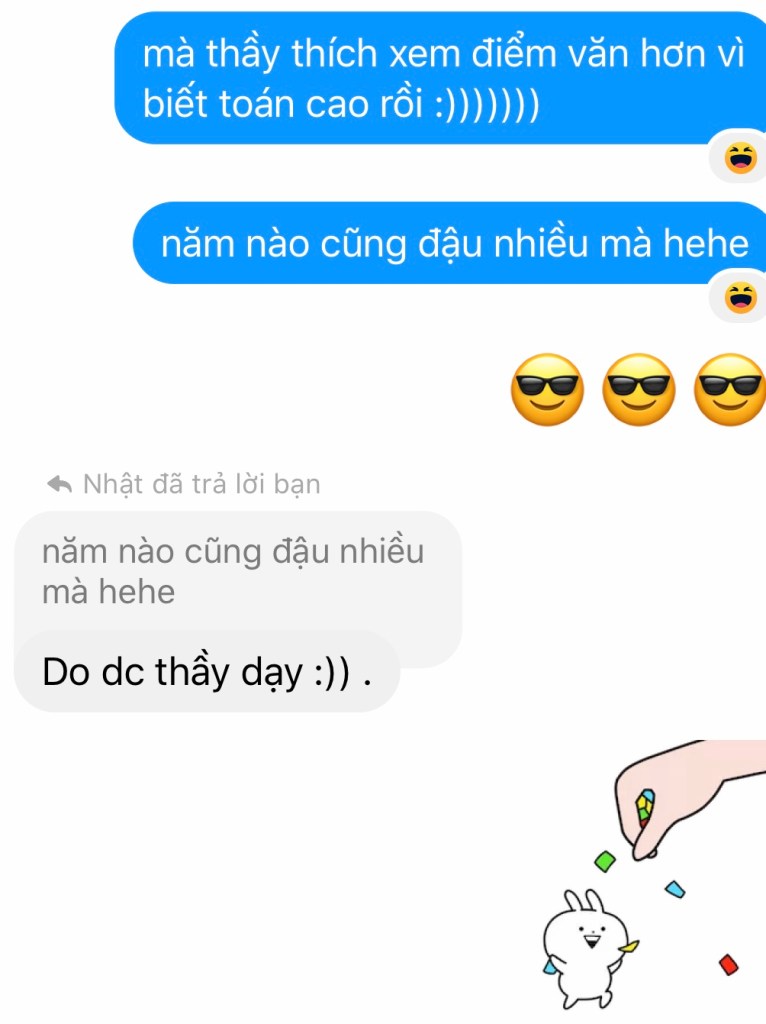Jump to original message from the gray quoted reply
Screen dimensions: 766x1024
click(x=238, y=570)
